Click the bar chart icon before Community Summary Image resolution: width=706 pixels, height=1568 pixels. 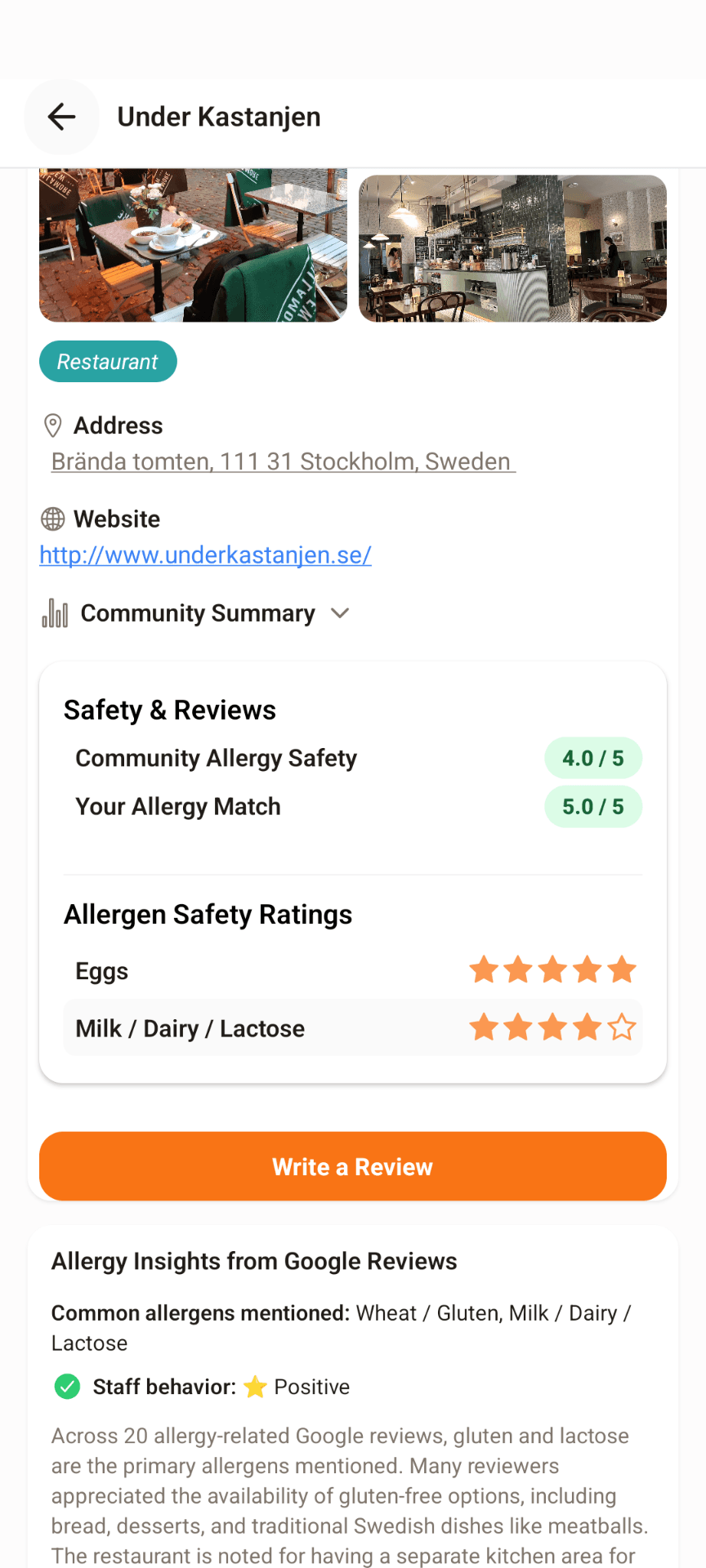[x=54, y=613]
